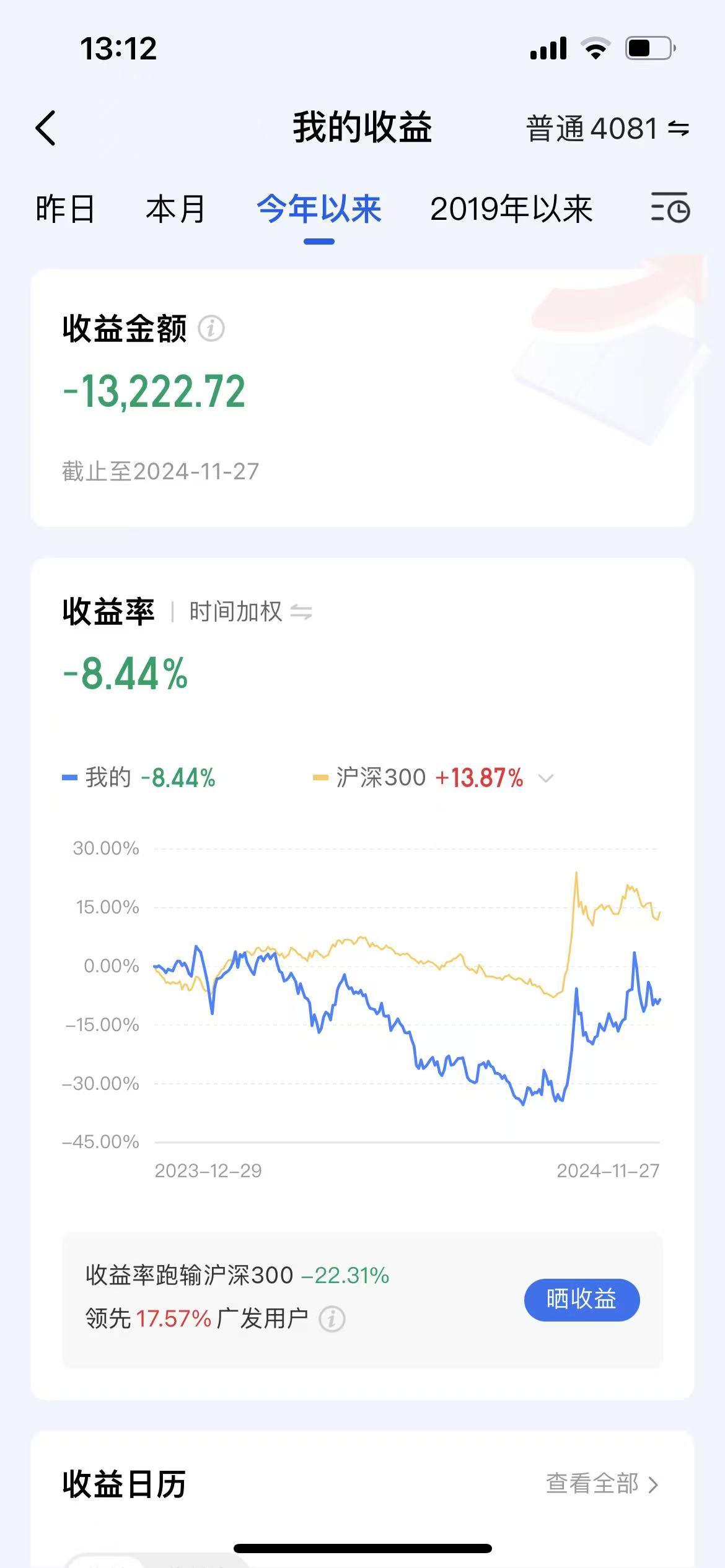Screen dimensions: 725x1568
Task: Toggle the 我的 line in chart legend
Action: pos(138,779)
